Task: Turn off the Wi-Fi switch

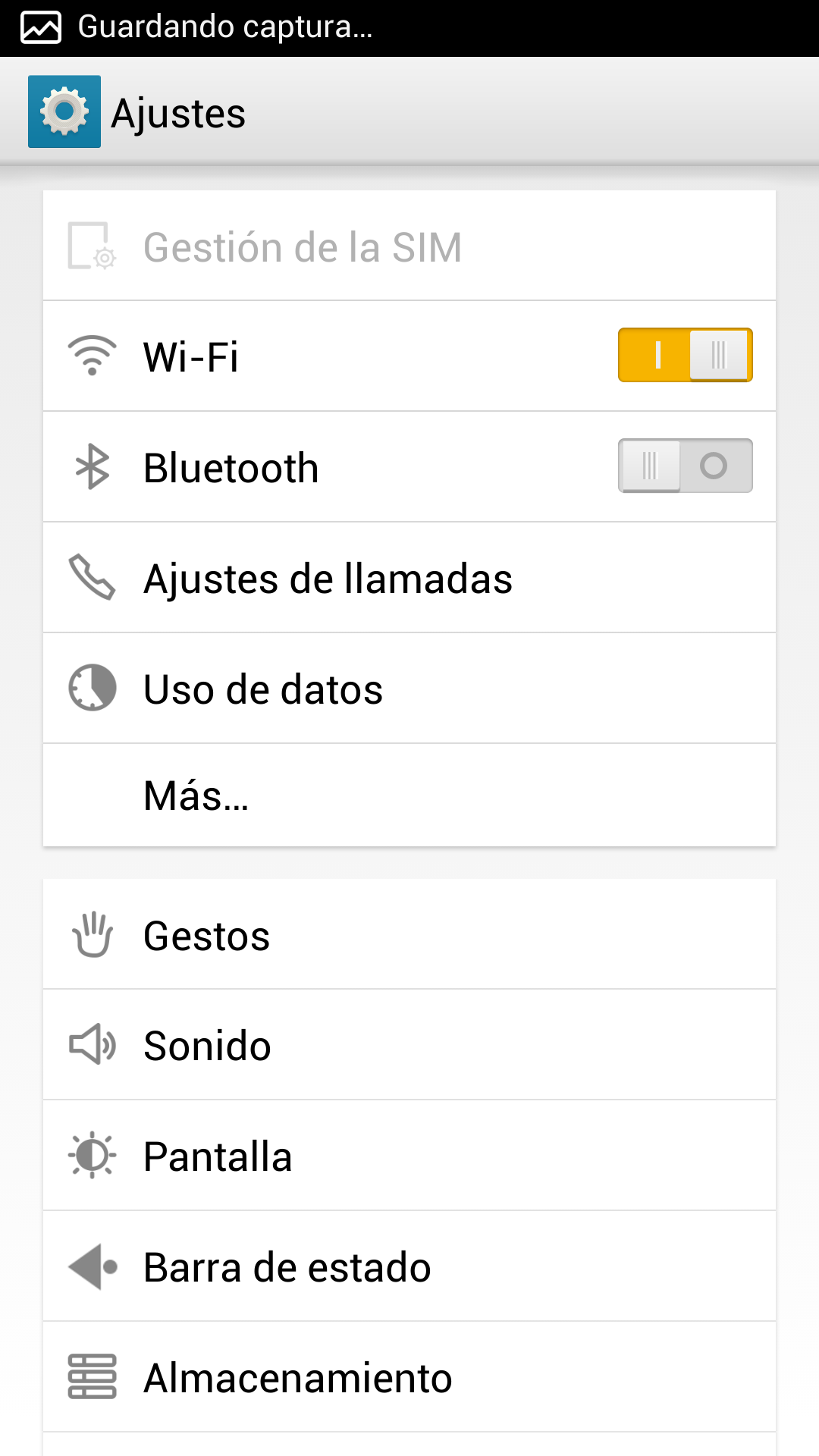Action: (x=685, y=355)
